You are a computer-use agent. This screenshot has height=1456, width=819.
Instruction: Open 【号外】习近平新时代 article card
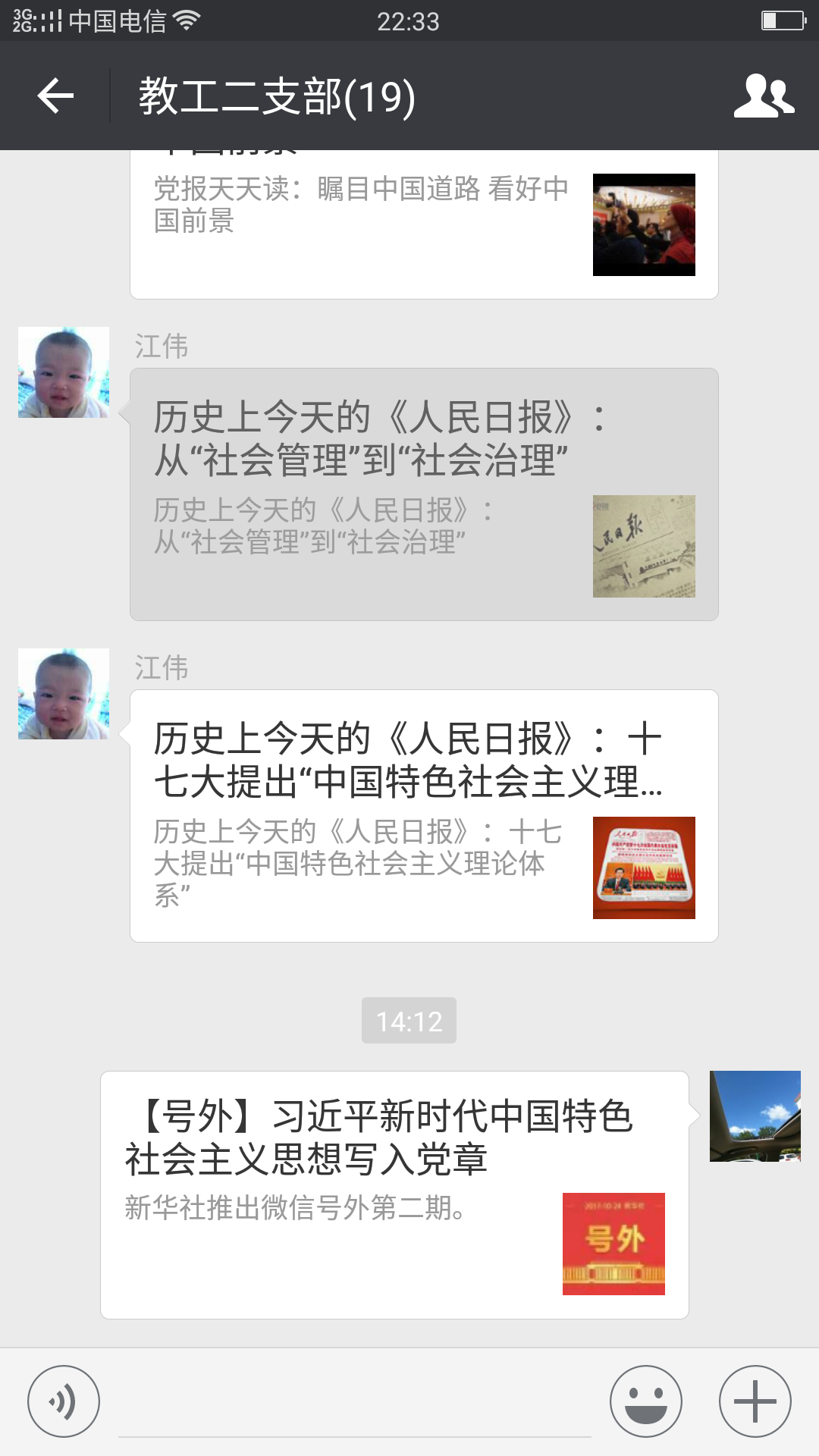pos(394,1195)
